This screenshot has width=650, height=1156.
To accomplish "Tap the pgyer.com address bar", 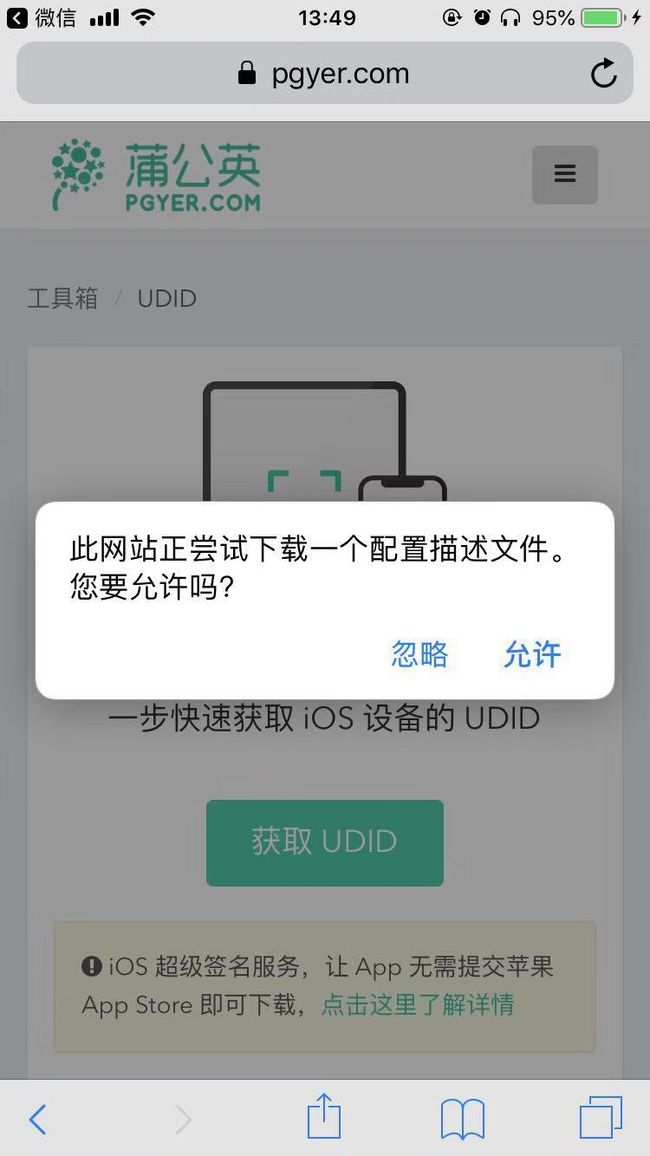I will (x=325, y=73).
